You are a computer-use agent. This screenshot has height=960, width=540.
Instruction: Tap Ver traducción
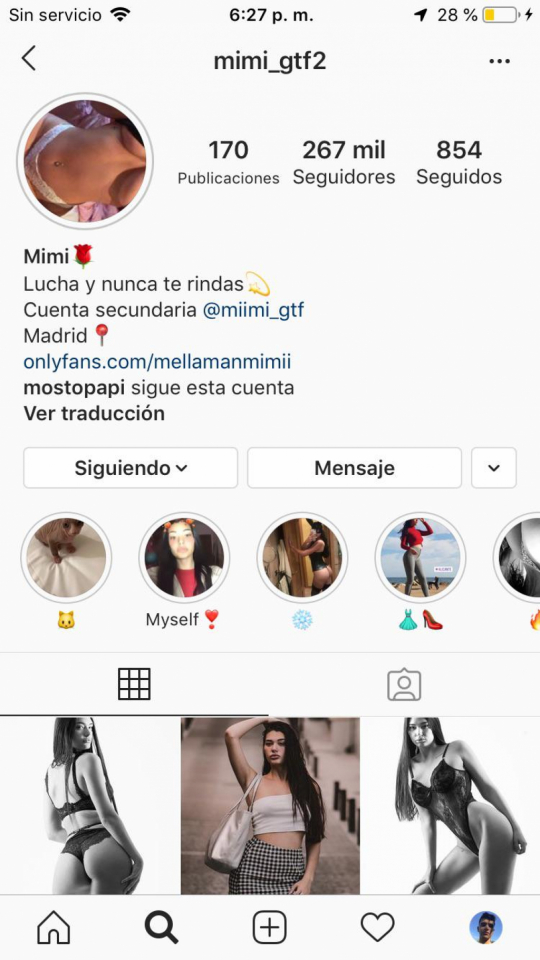pos(94,413)
